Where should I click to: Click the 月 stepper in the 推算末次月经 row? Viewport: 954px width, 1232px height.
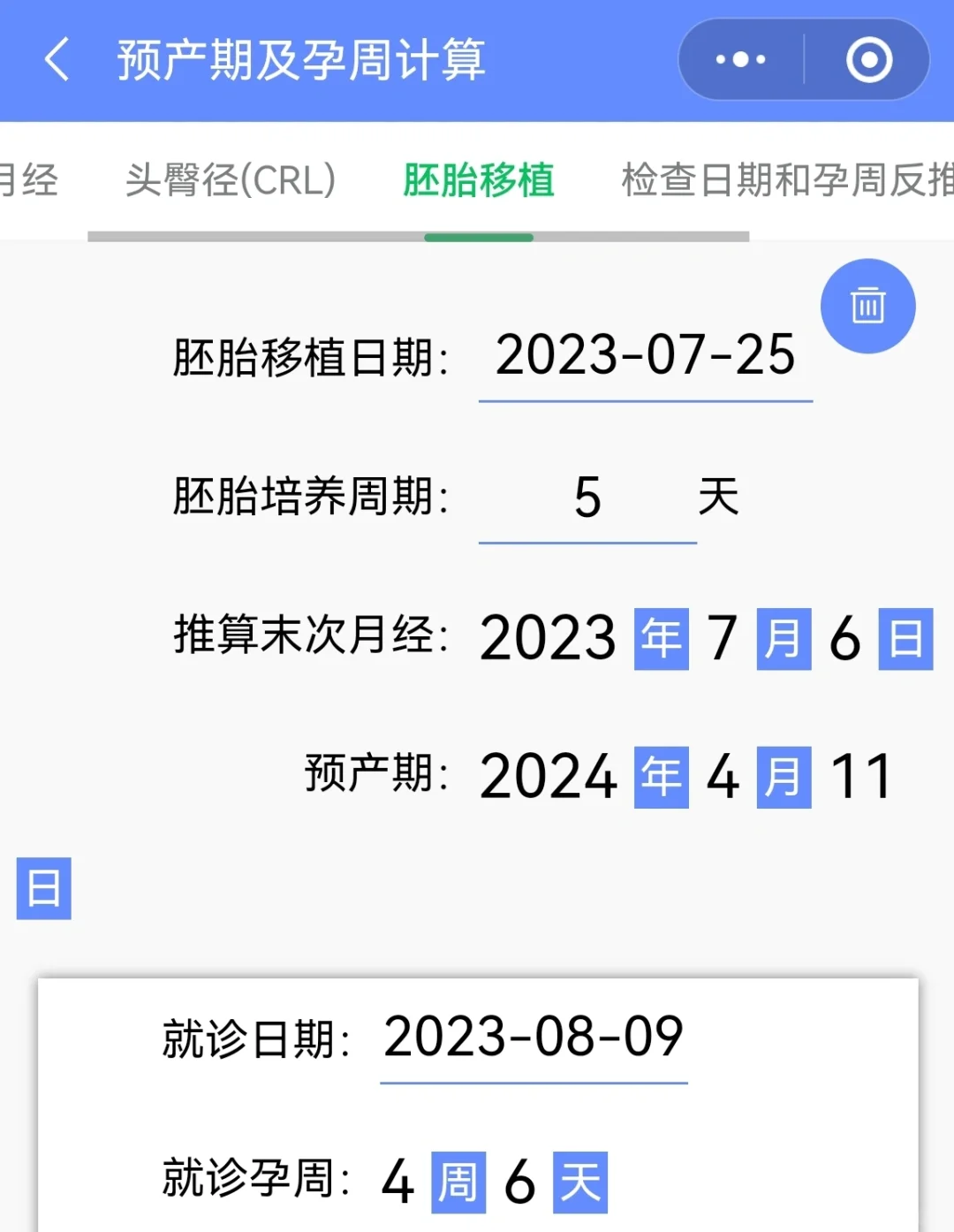[783, 639]
